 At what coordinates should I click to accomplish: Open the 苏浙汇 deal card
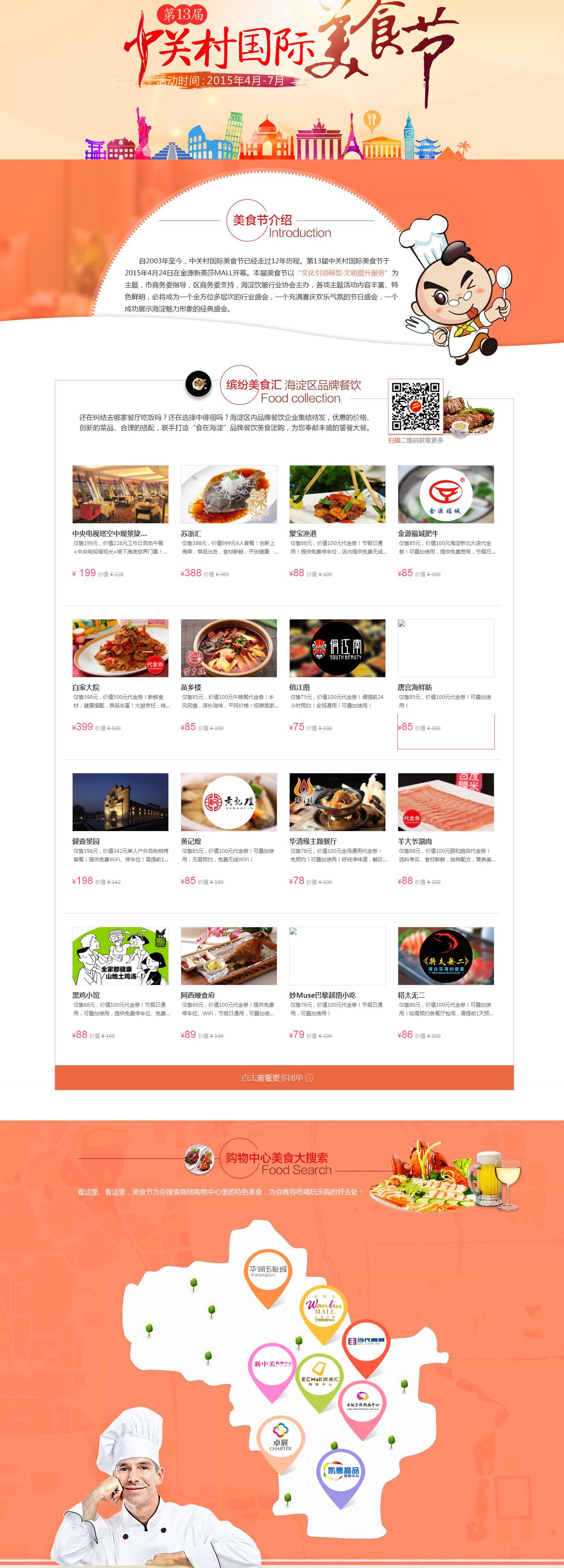(228, 494)
